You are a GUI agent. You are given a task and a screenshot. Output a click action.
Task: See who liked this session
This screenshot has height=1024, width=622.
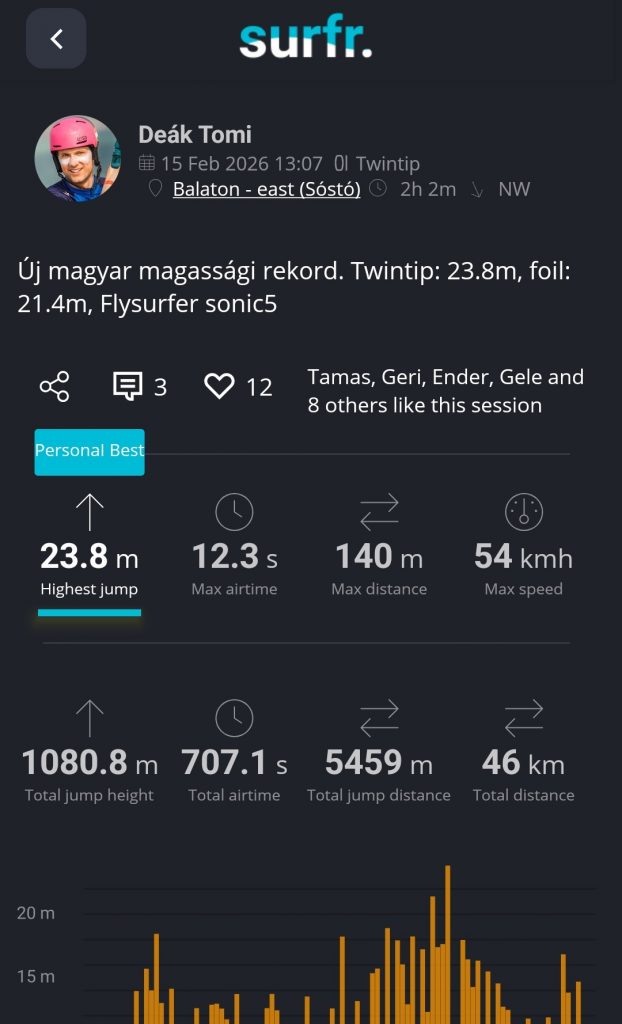pyautogui.click(x=445, y=391)
